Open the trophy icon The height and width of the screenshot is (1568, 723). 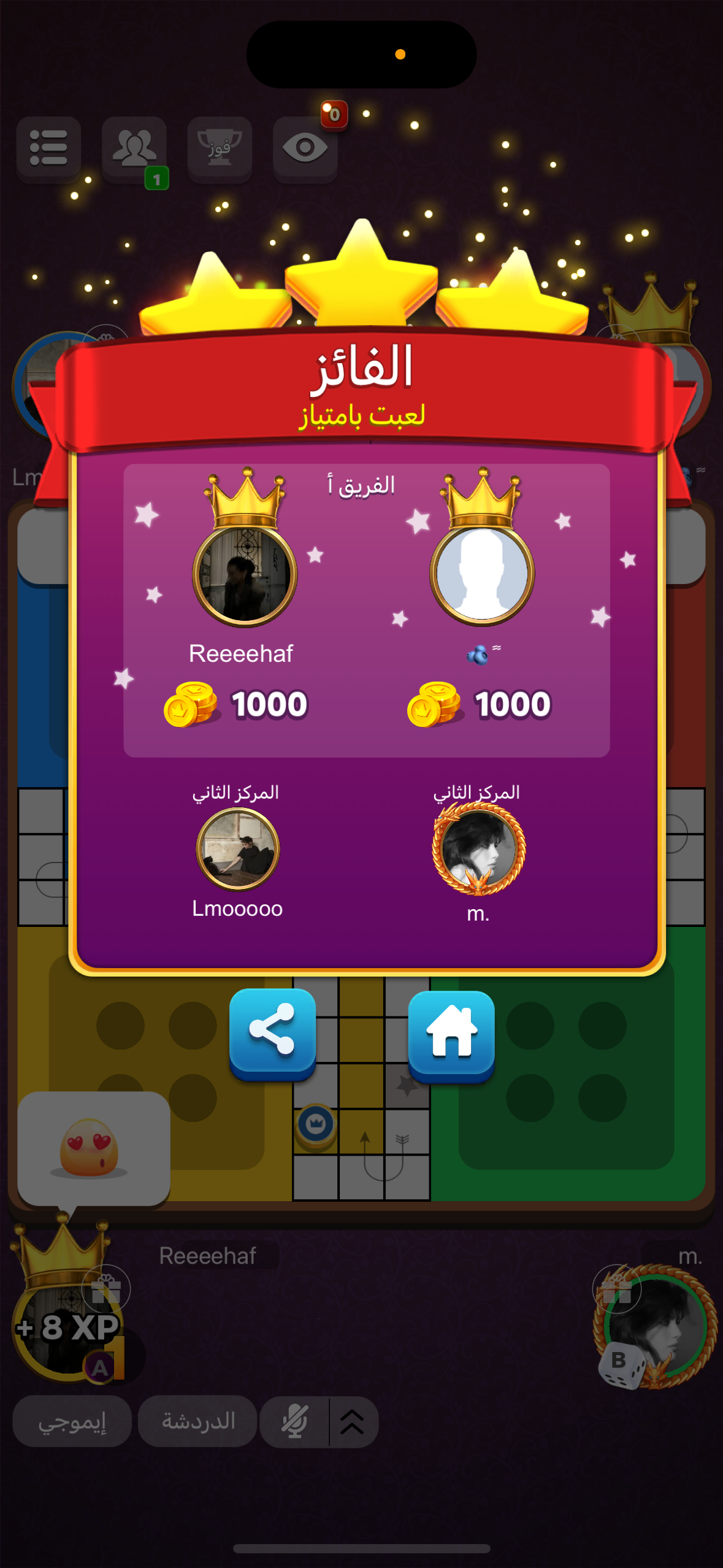(x=220, y=148)
